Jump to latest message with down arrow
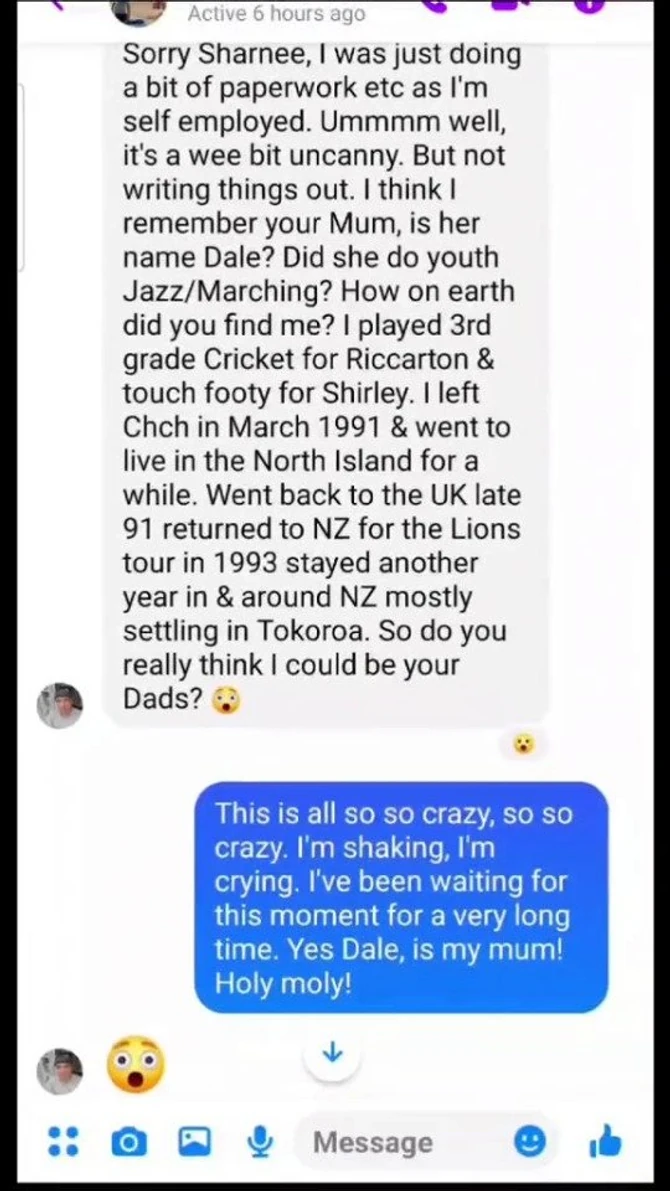 334,1053
